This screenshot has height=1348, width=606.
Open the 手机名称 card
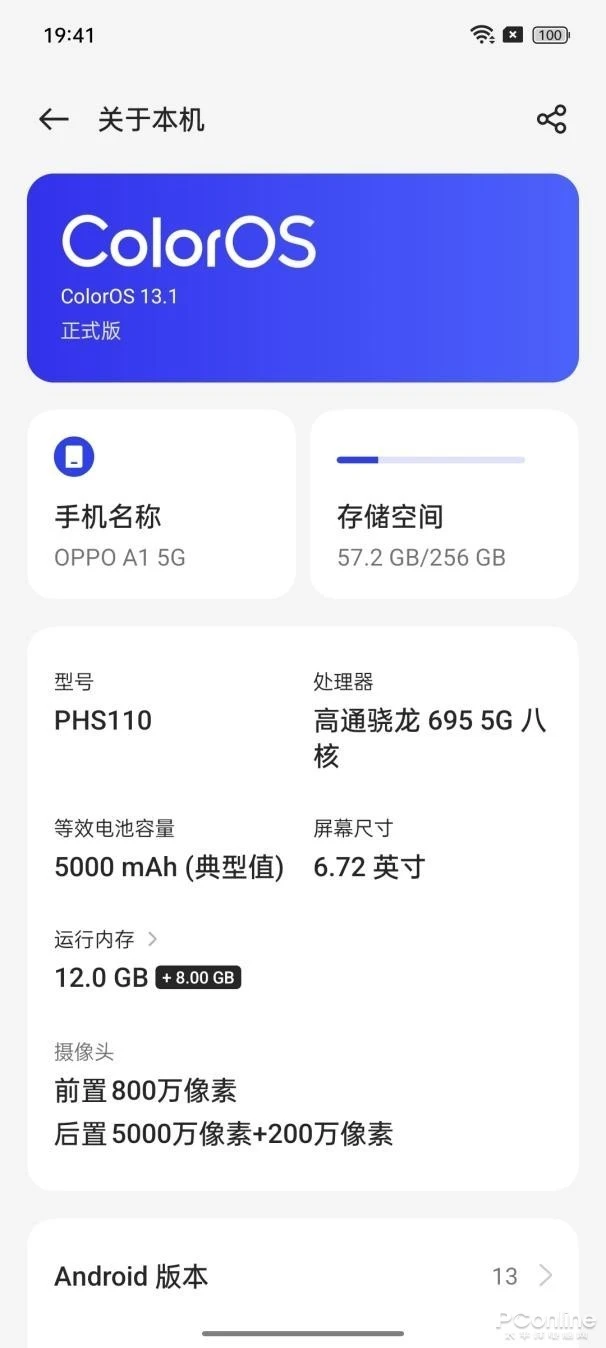(x=161, y=504)
